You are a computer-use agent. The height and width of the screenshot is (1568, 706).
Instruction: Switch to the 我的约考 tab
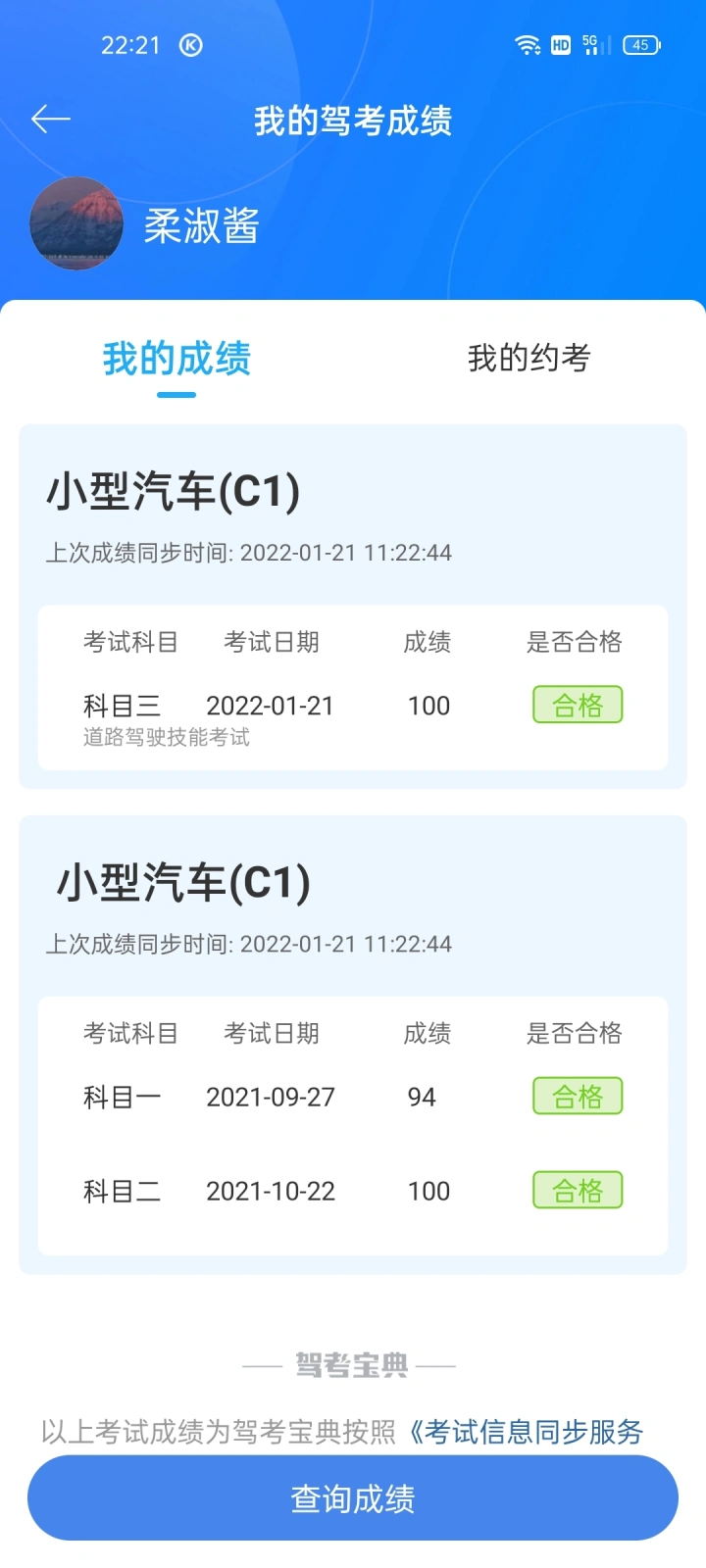click(529, 358)
